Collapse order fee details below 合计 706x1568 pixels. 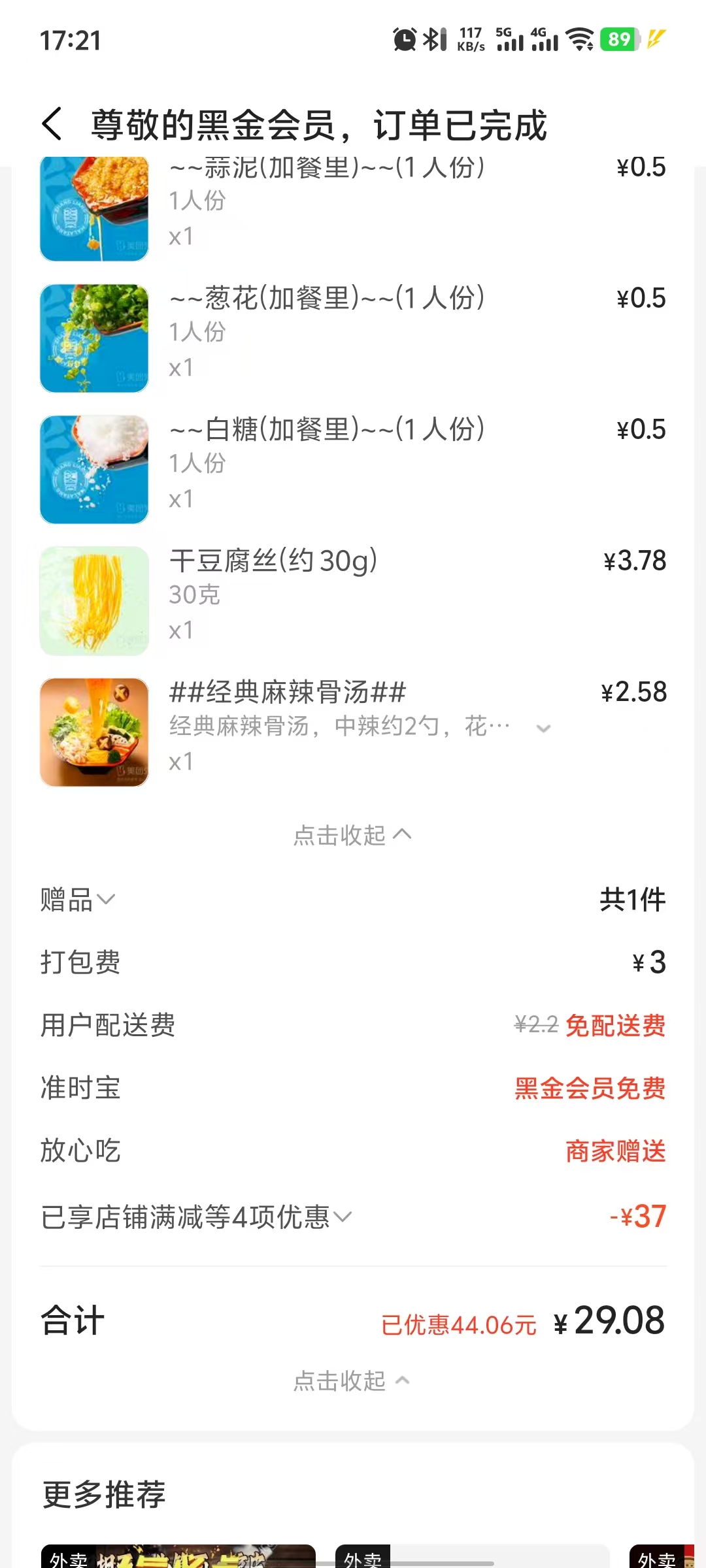point(352,1380)
